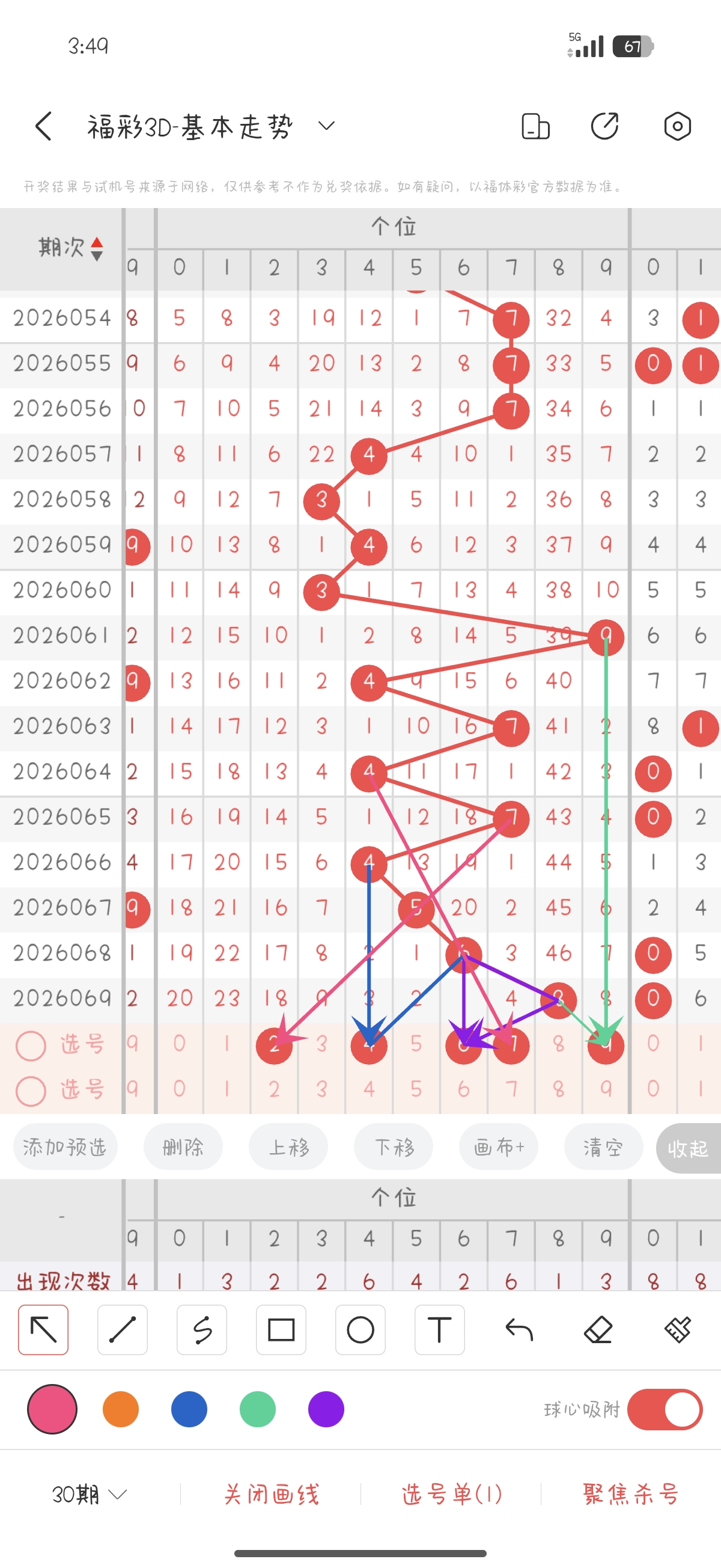Toggle the 期次 sort order arrows
Image resolution: width=721 pixels, height=1568 pixels.
96,248
